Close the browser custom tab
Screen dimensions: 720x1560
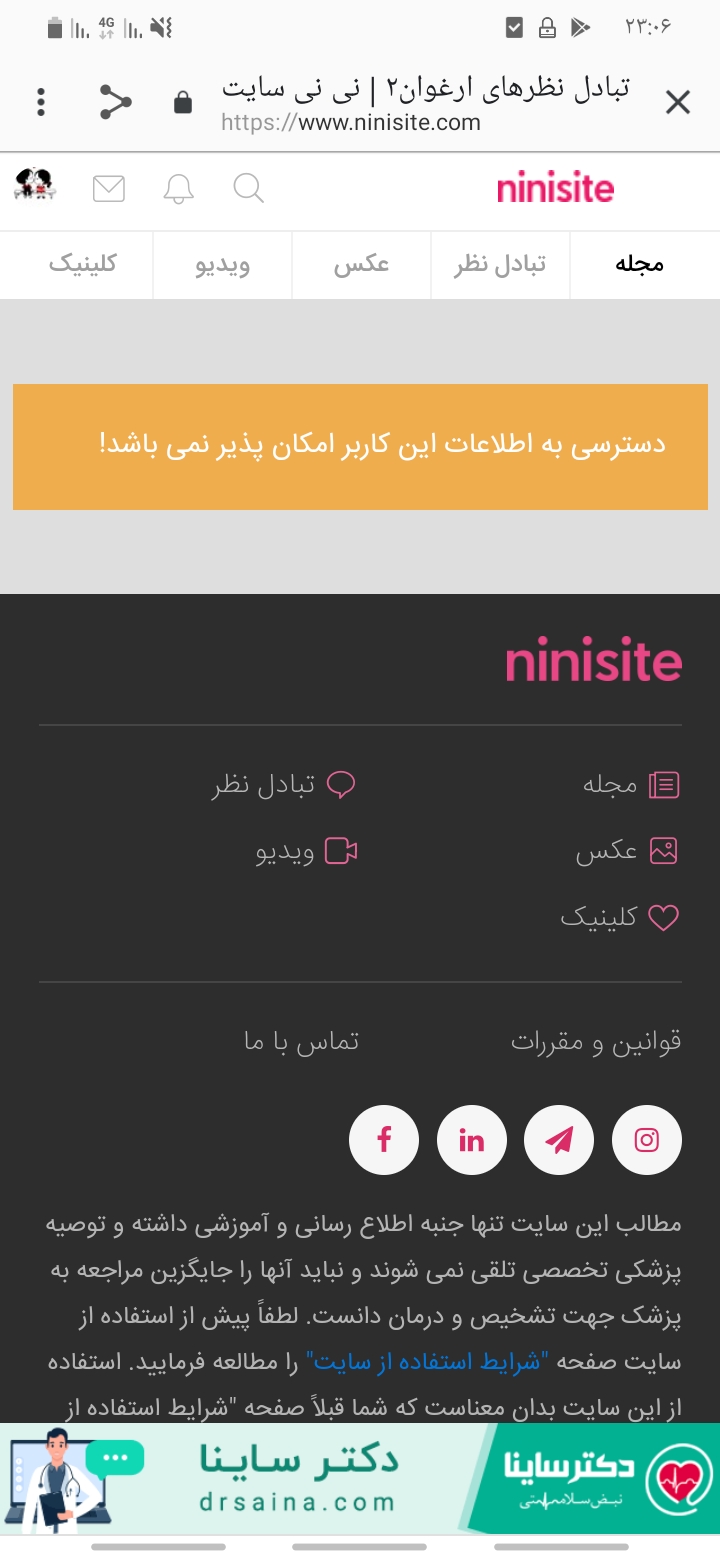(x=677, y=102)
